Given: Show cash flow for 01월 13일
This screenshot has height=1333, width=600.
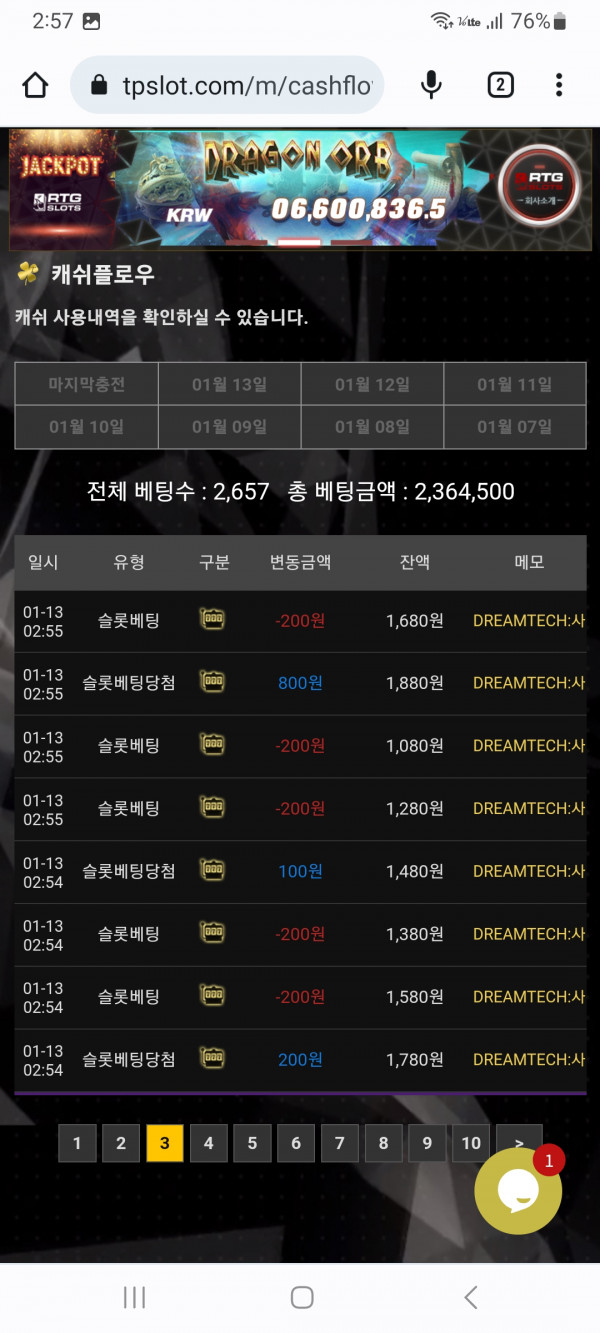Looking at the screenshot, I should [x=229, y=385].
